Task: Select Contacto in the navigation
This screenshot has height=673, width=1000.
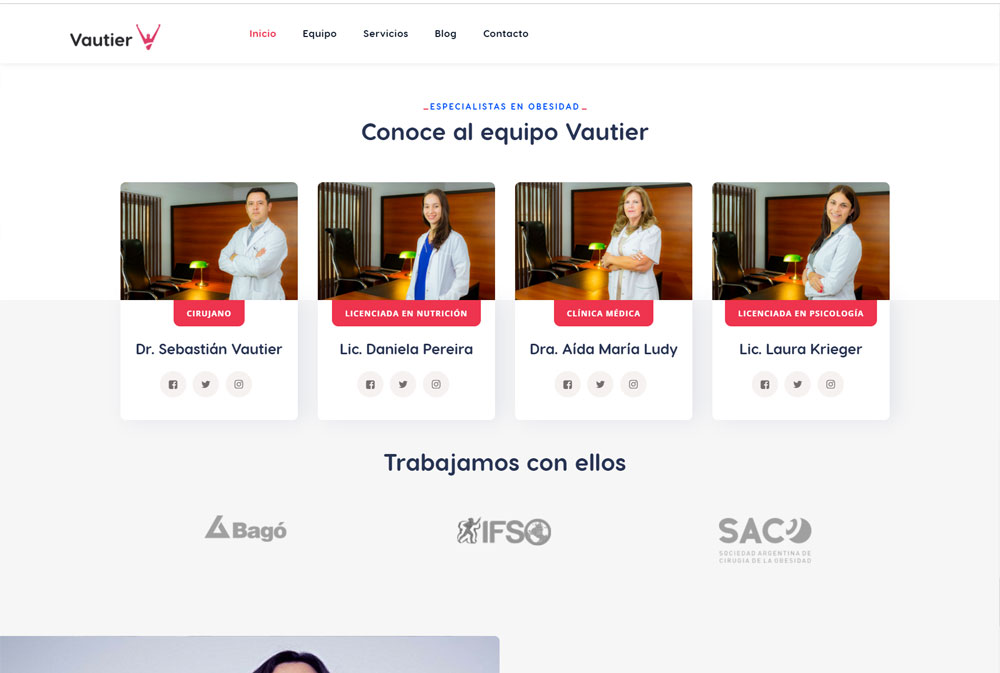Action: (x=505, y=34)
